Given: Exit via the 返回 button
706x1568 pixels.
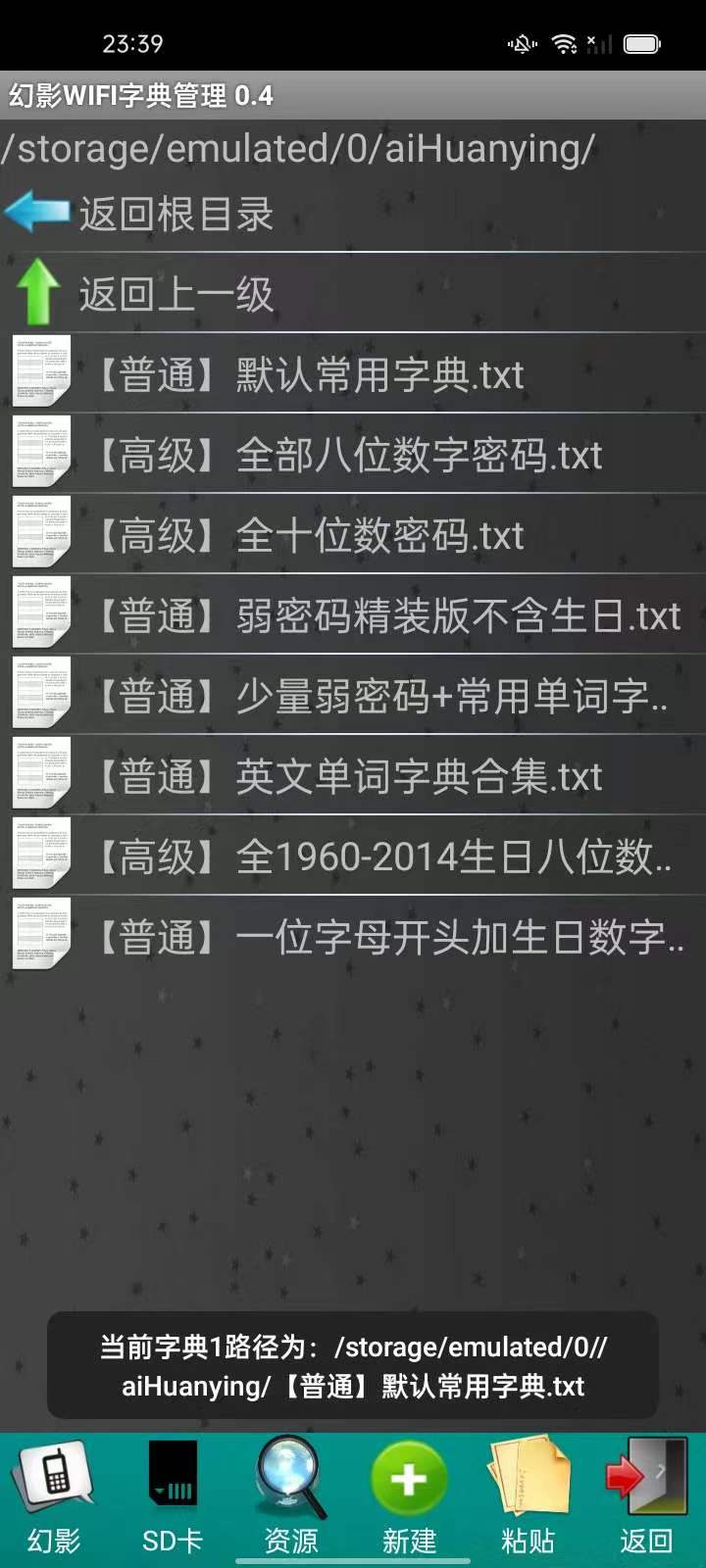Looking at the screenshot, I should [646, 1497].
